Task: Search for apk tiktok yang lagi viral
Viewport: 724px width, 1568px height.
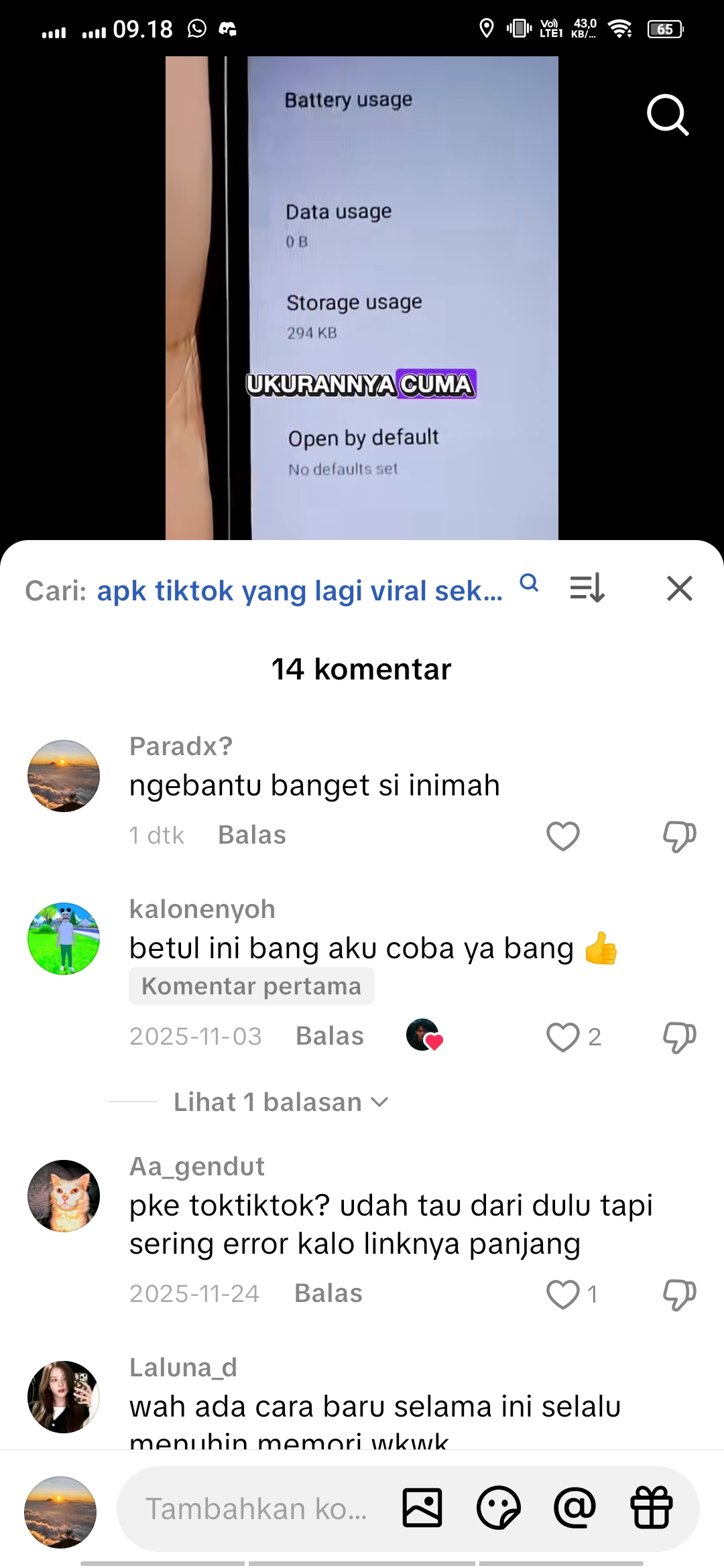Action: [x=299, y=591]
